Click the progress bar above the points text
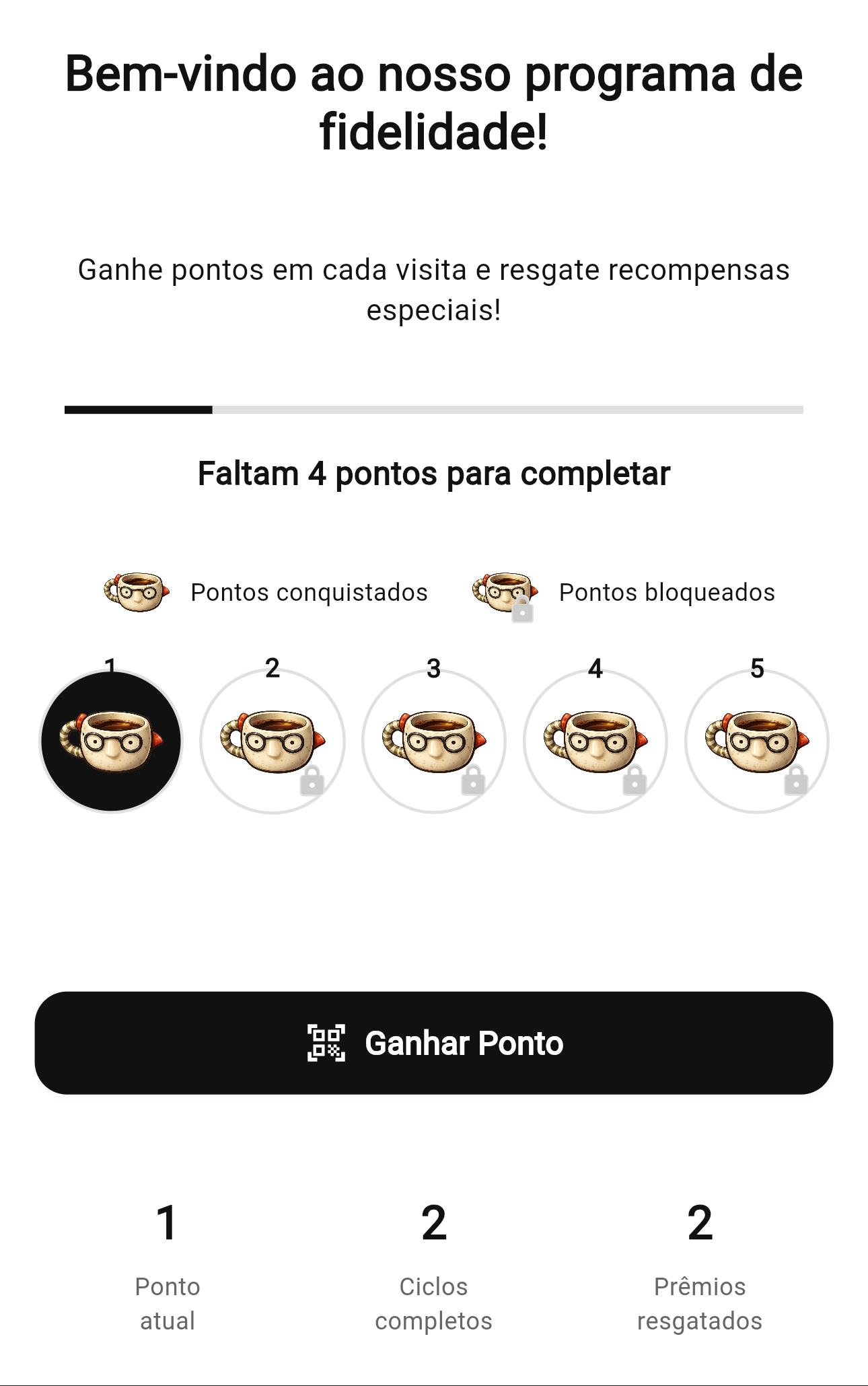 434,410
